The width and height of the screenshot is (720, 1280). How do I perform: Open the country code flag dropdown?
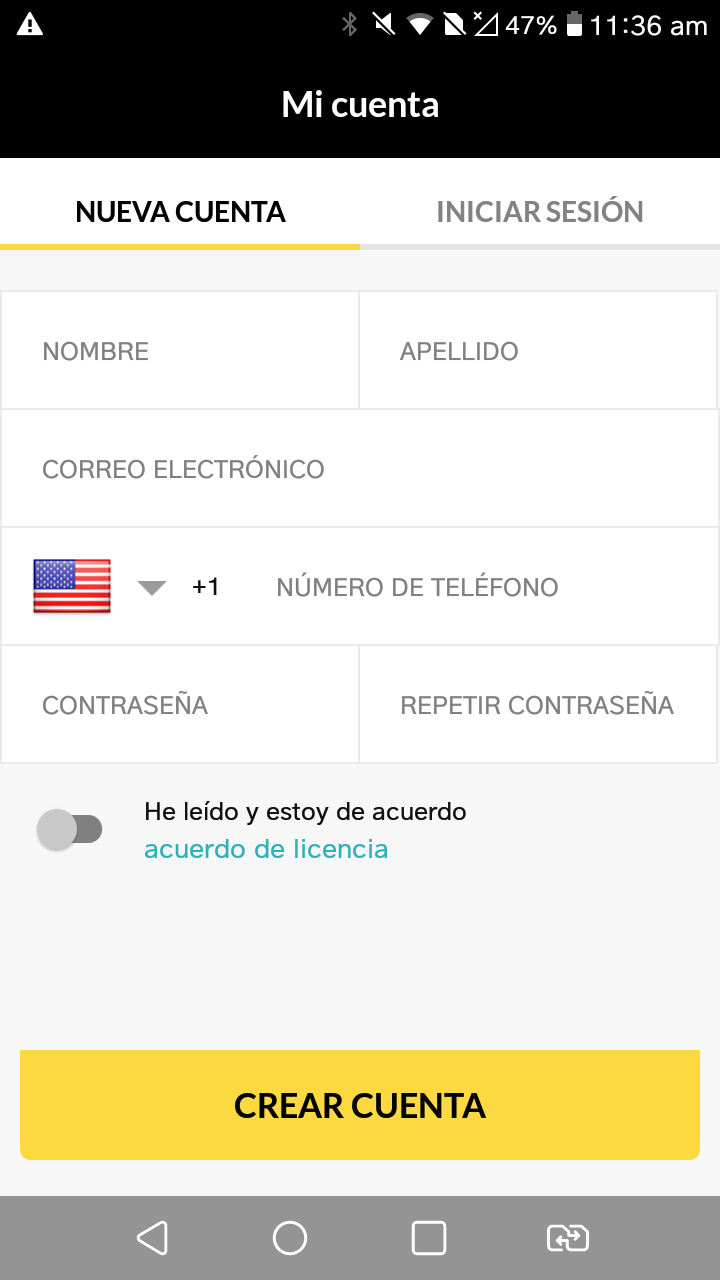100,587
